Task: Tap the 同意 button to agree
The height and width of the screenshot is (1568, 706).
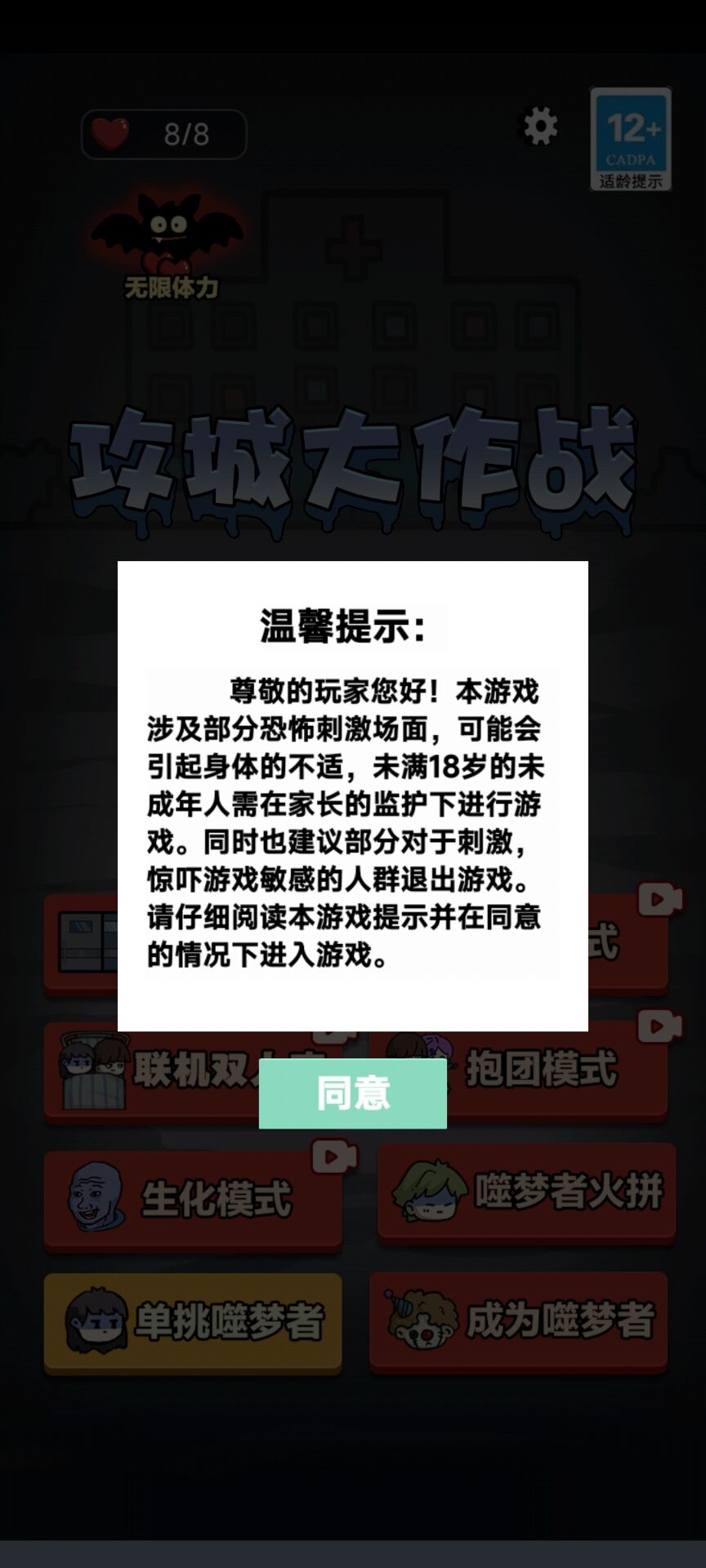Action: click(x=352, y=1094)
